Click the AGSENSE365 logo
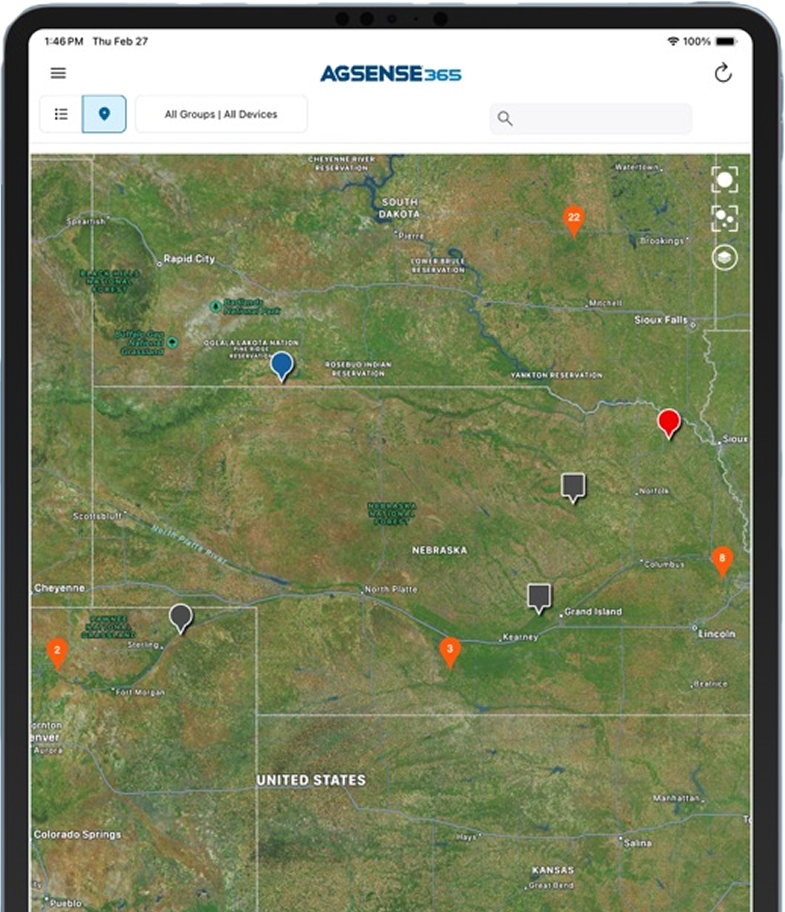Image resolution: width=785 pixels, height=912 pixels. tap(392, 73)
